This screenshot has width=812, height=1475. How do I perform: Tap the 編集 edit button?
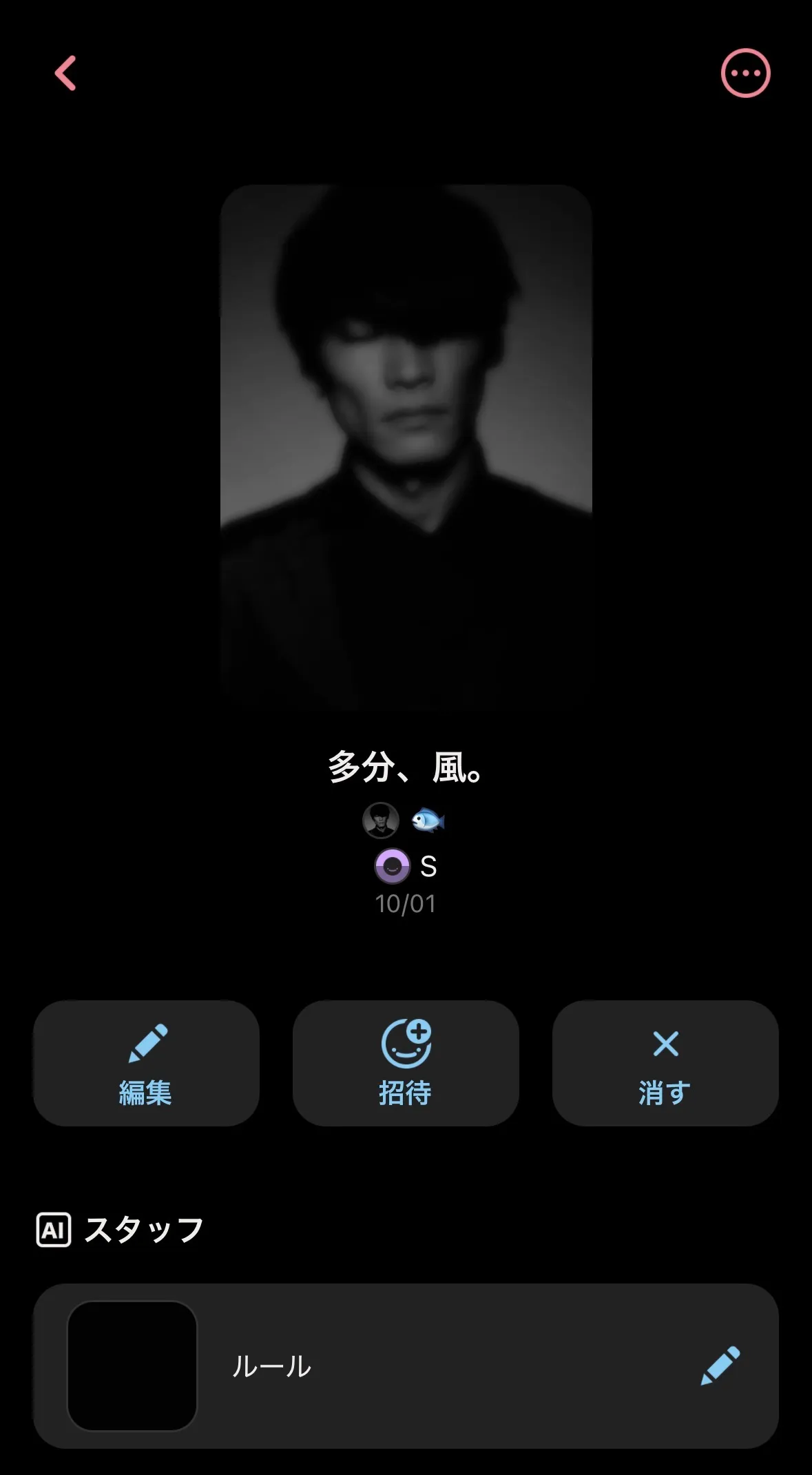click(x=146, y=1063)
